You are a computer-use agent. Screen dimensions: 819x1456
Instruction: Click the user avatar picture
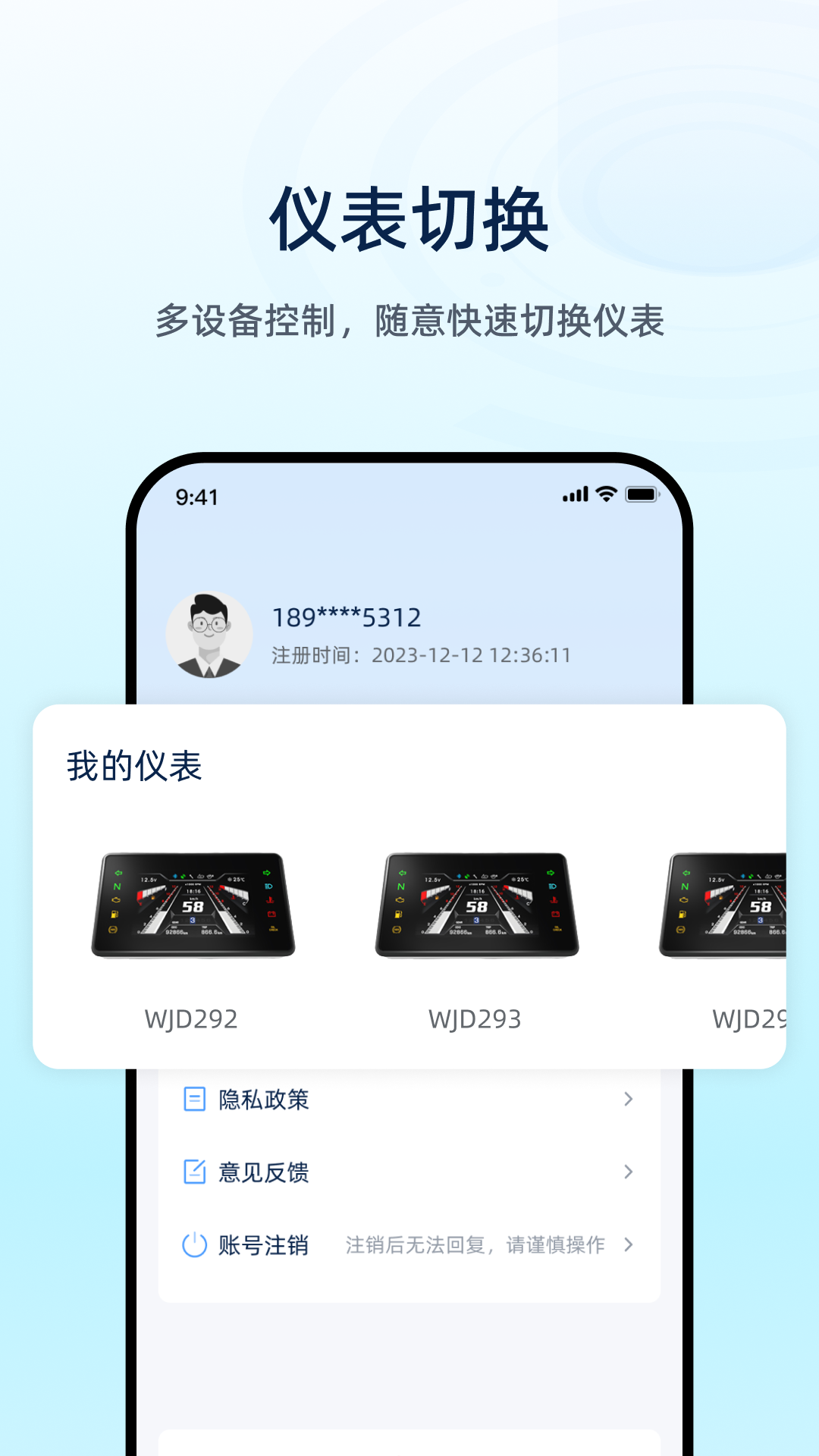click(x=210, y=635)
